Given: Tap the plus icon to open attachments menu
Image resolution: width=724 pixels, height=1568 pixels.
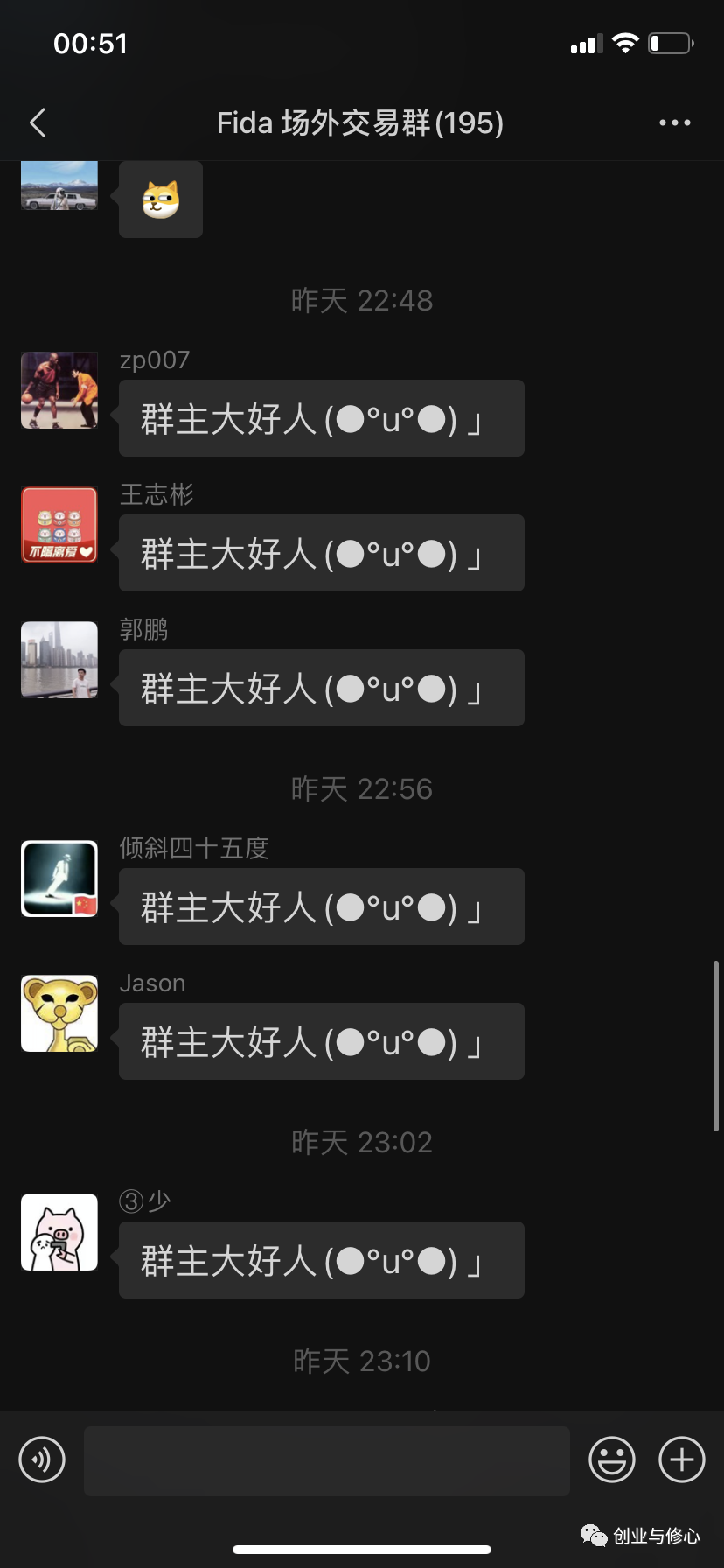Looking at the screenshot, I should [x=681, y=1459].
